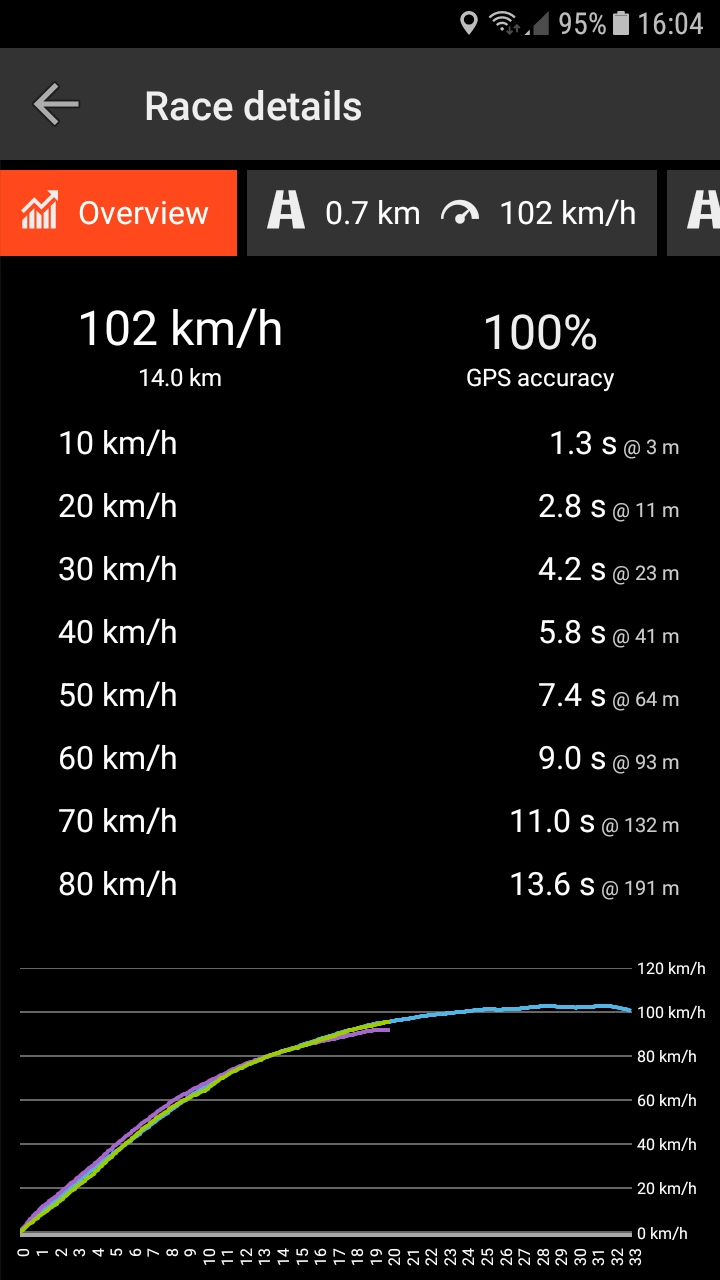This screenshot has width=720, height=1280.
Task: Select the Overview tab
Action: tap(119, 213)
